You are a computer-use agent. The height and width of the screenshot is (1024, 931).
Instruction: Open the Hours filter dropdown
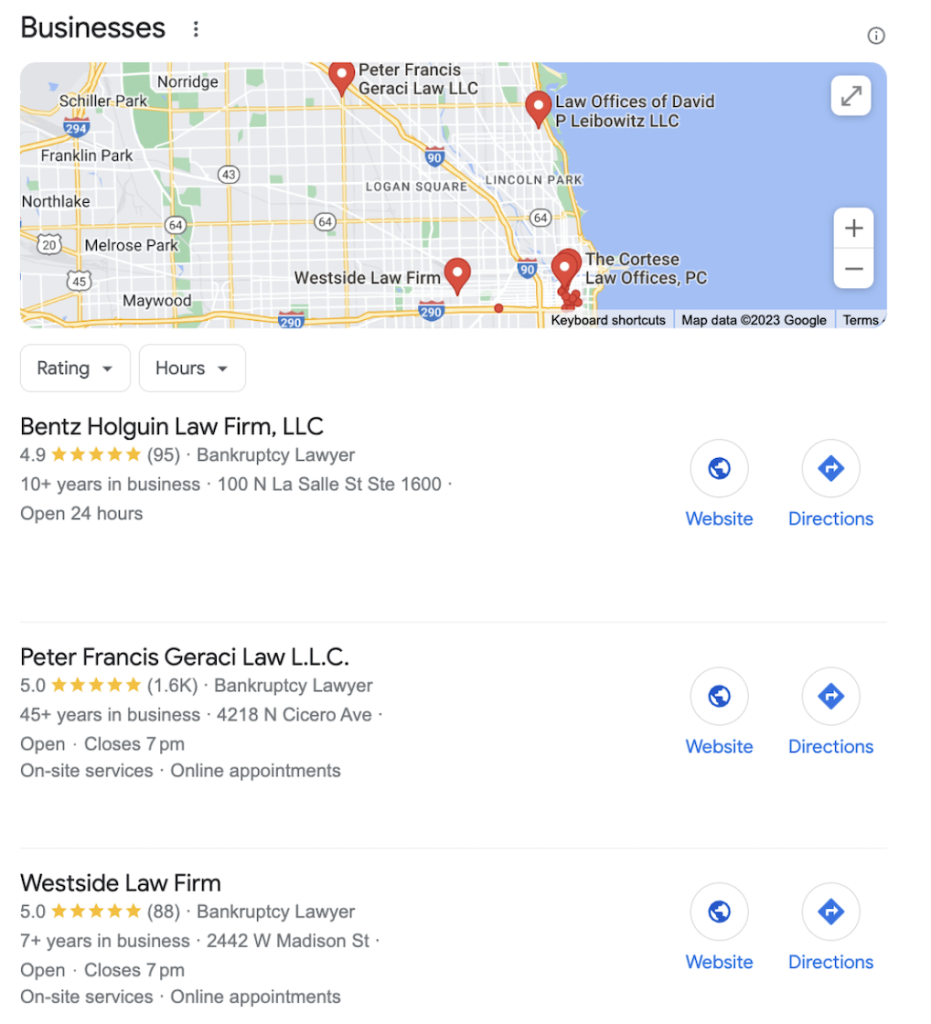click(x=192, y=368)
